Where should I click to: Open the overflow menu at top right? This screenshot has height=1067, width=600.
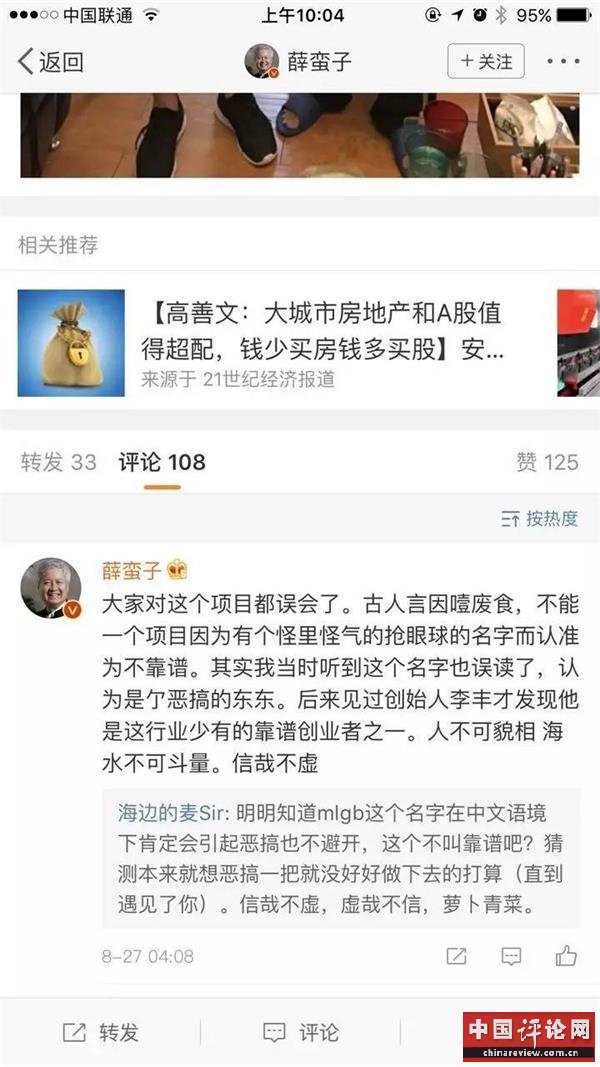coord(563,62)
